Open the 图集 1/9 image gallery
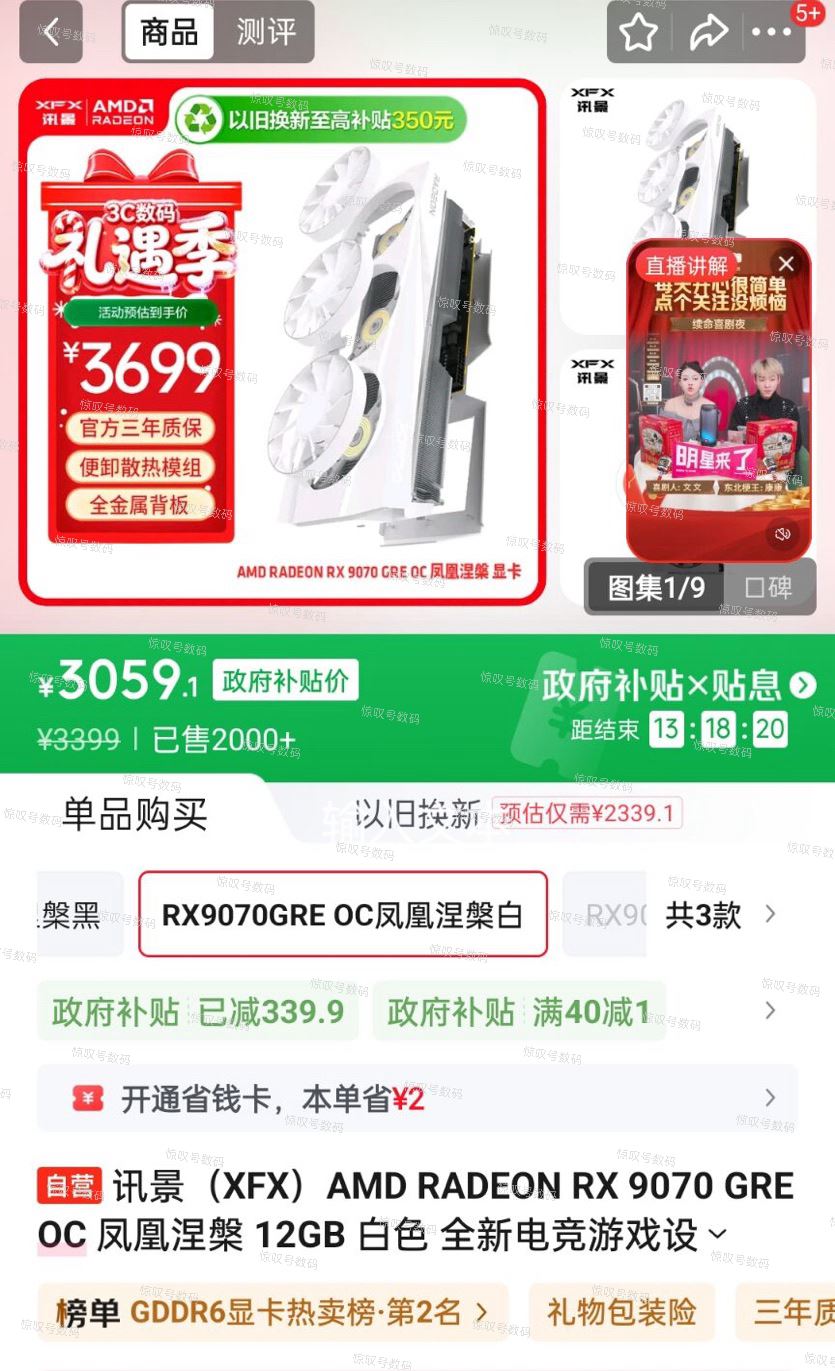The width and height of the screenshot is (835, 1371). [656, 587]
